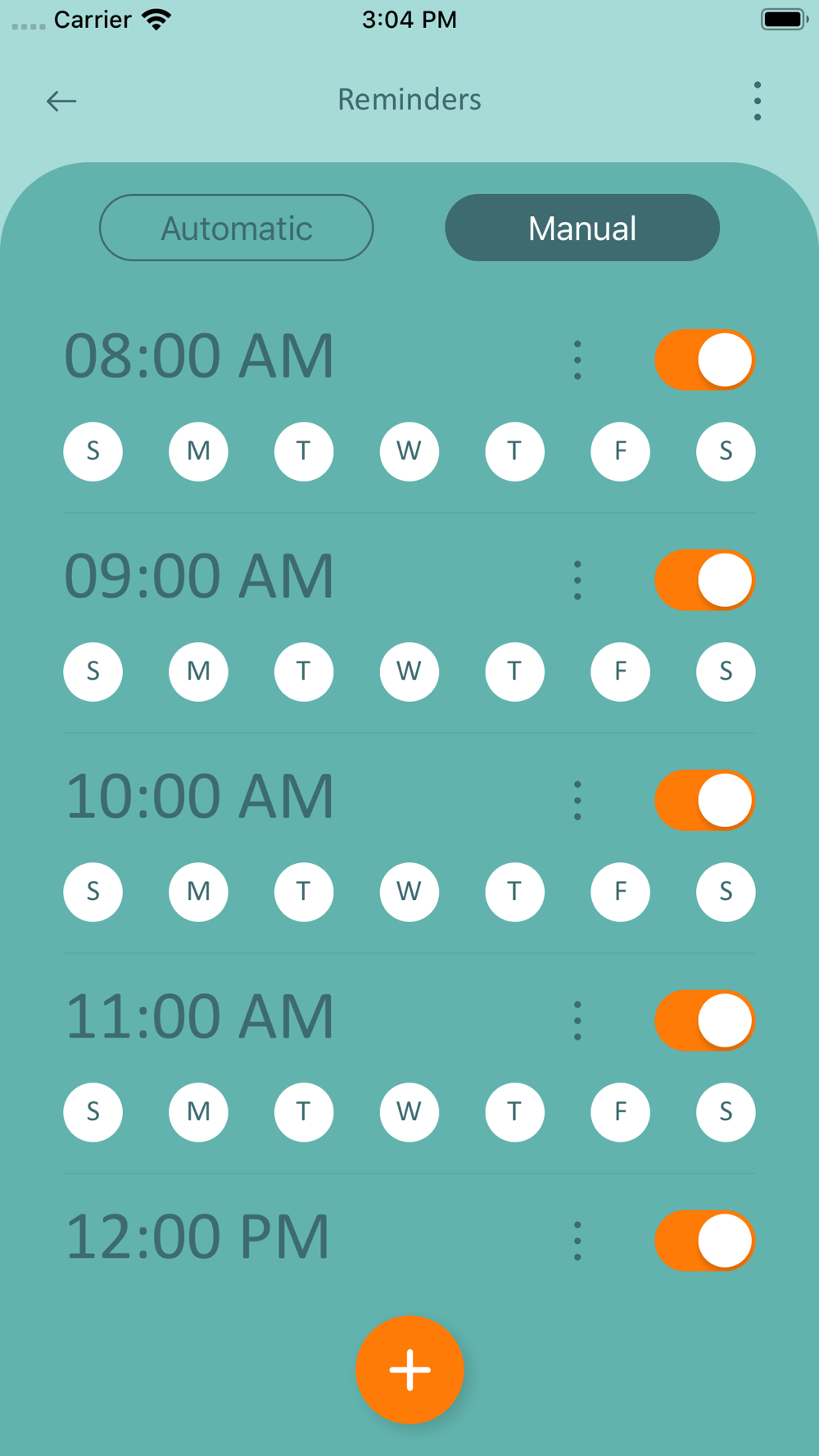This screenshot has width=819, height=1456.
Task: Add a new reminder with plus button
Action: tap(409, 1370)
